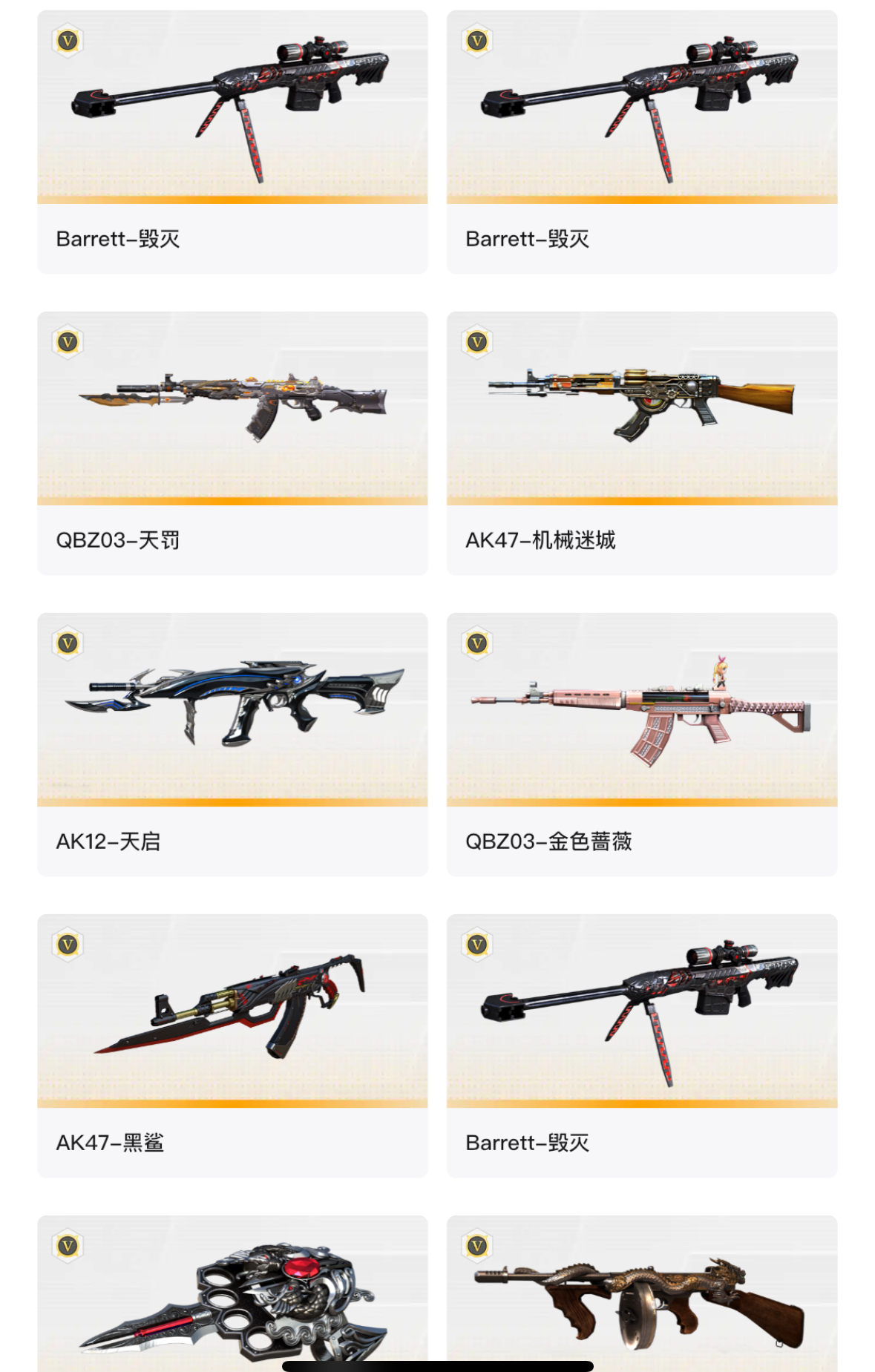View the QBZ03-金色蔷薇 weapon card

(641, 744)
